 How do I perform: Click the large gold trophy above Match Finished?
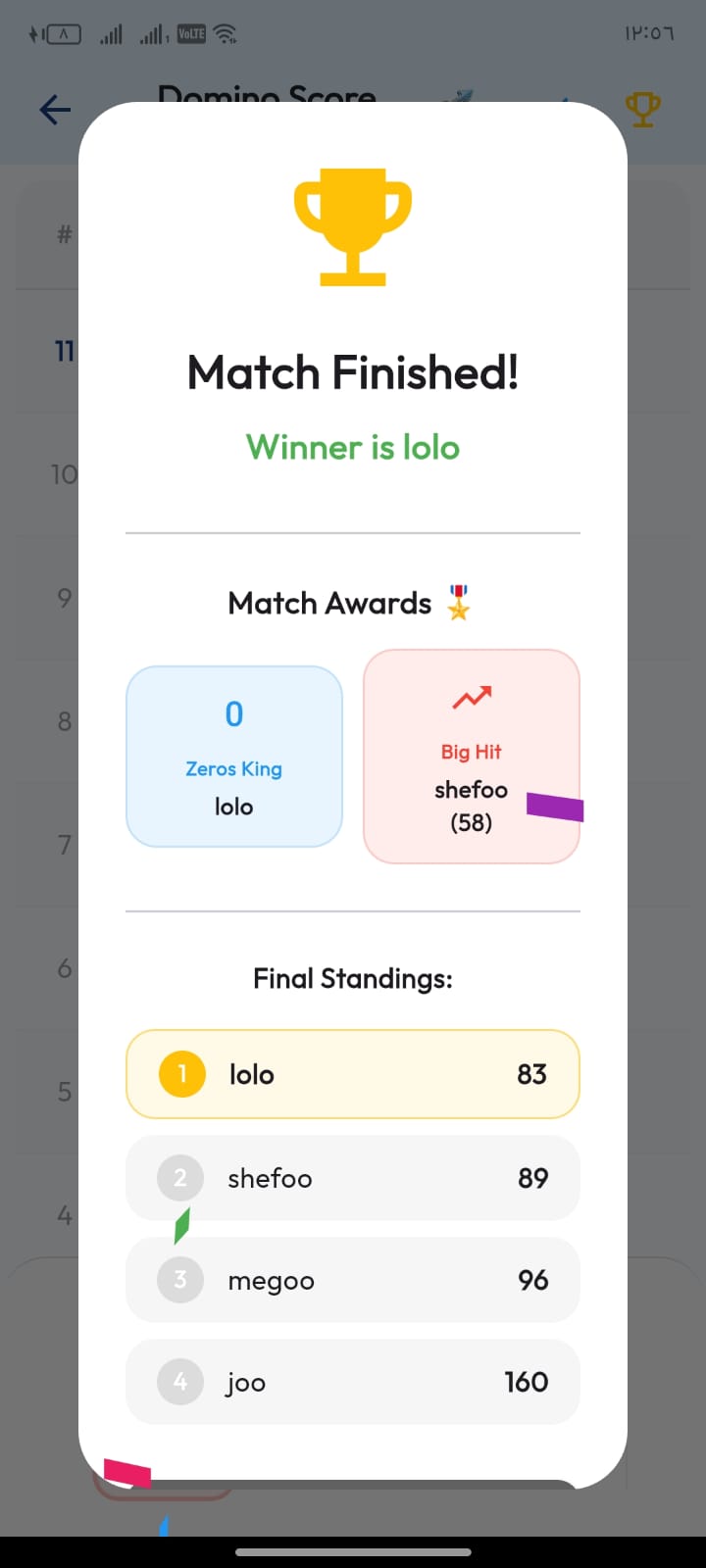(x=353, y=225)
